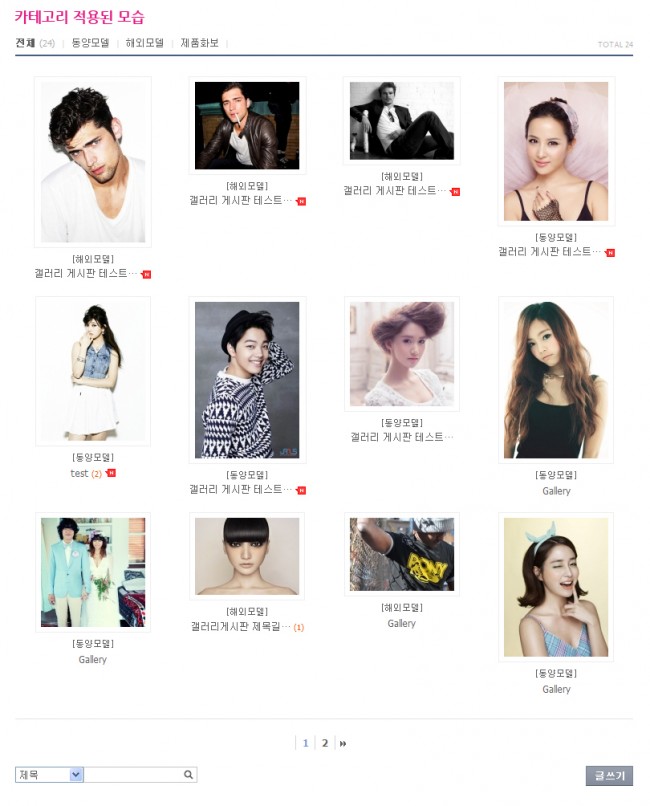Viewport: 650px width, 806px height.
Task: Open the photo of man in leather jacket
Action: 246,125
